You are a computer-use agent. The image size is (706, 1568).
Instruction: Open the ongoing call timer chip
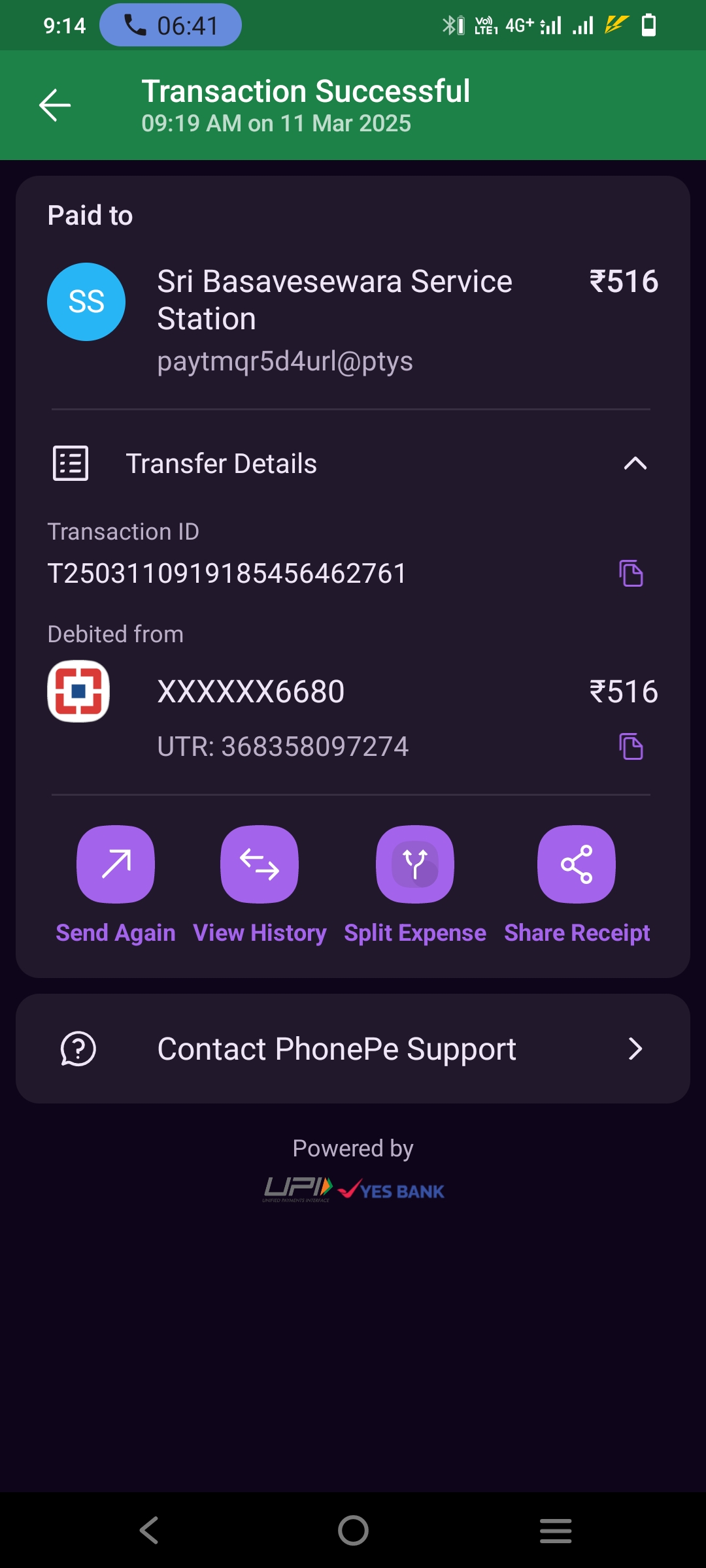click(171, 25)
